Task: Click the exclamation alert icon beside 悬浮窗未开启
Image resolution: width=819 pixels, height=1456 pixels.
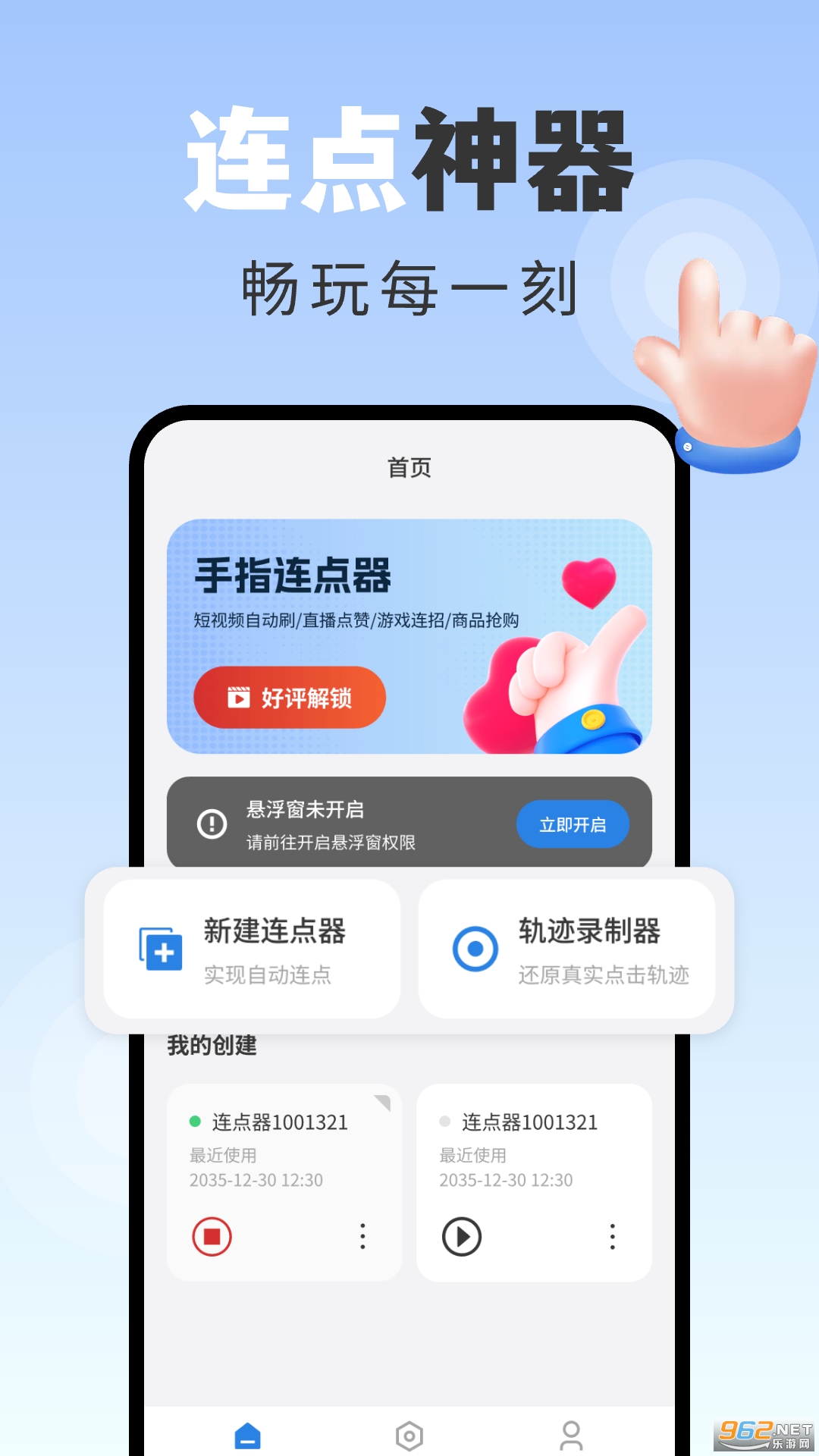Action: (211, 824)
